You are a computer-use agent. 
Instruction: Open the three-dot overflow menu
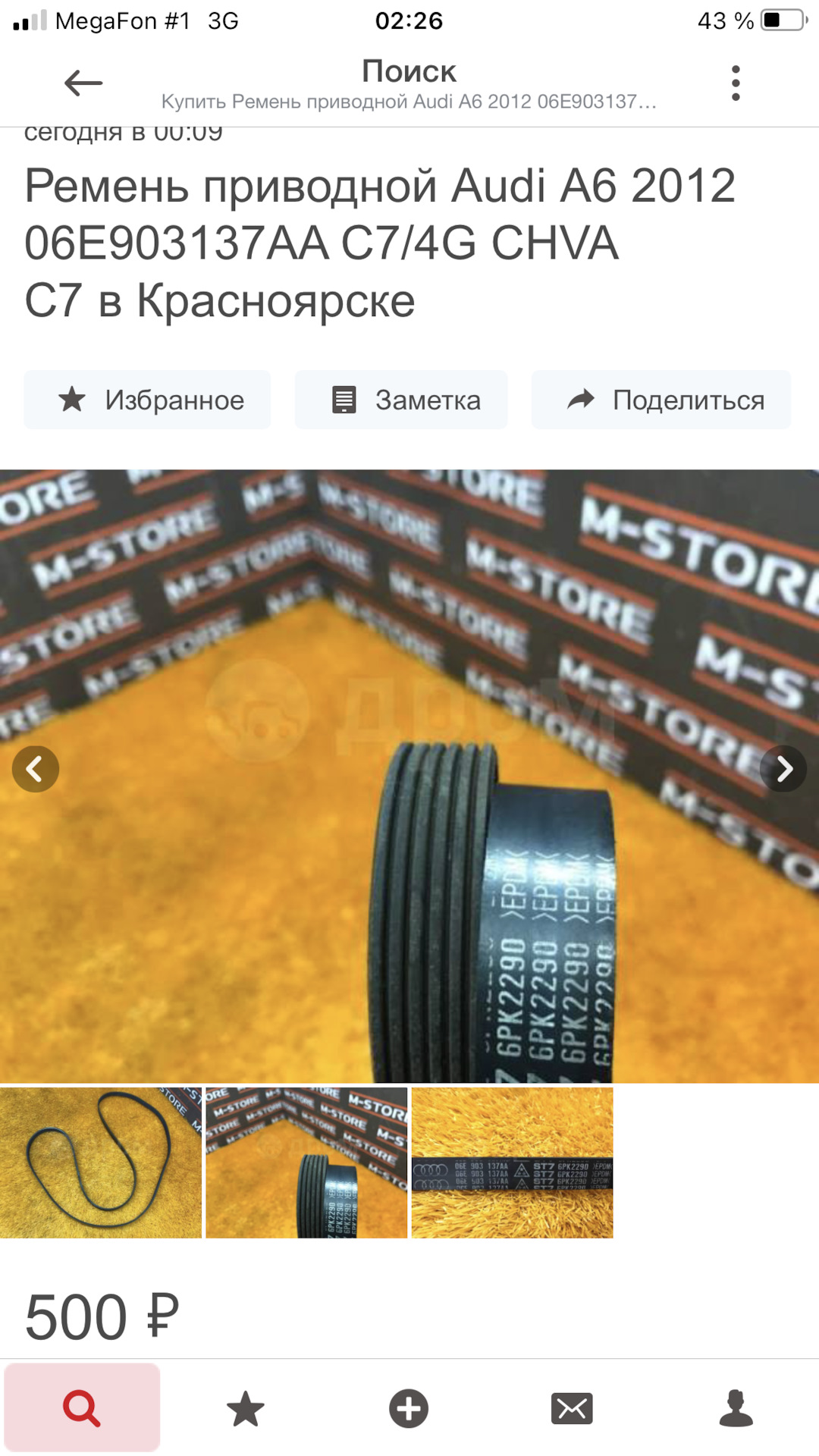[x=735, y=83]
